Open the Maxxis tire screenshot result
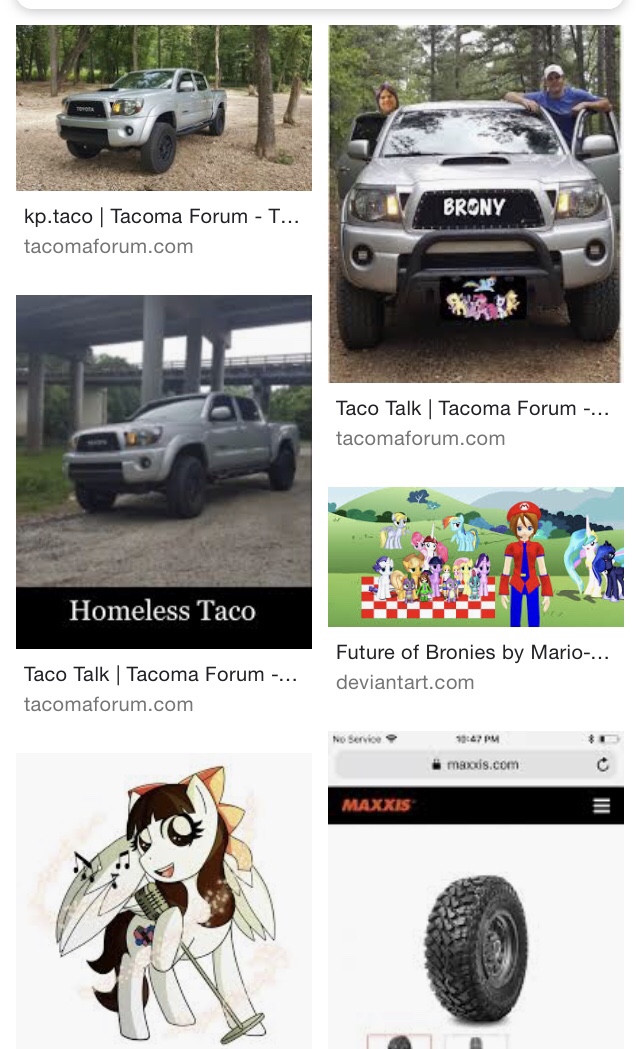 (x=475, y=890)
